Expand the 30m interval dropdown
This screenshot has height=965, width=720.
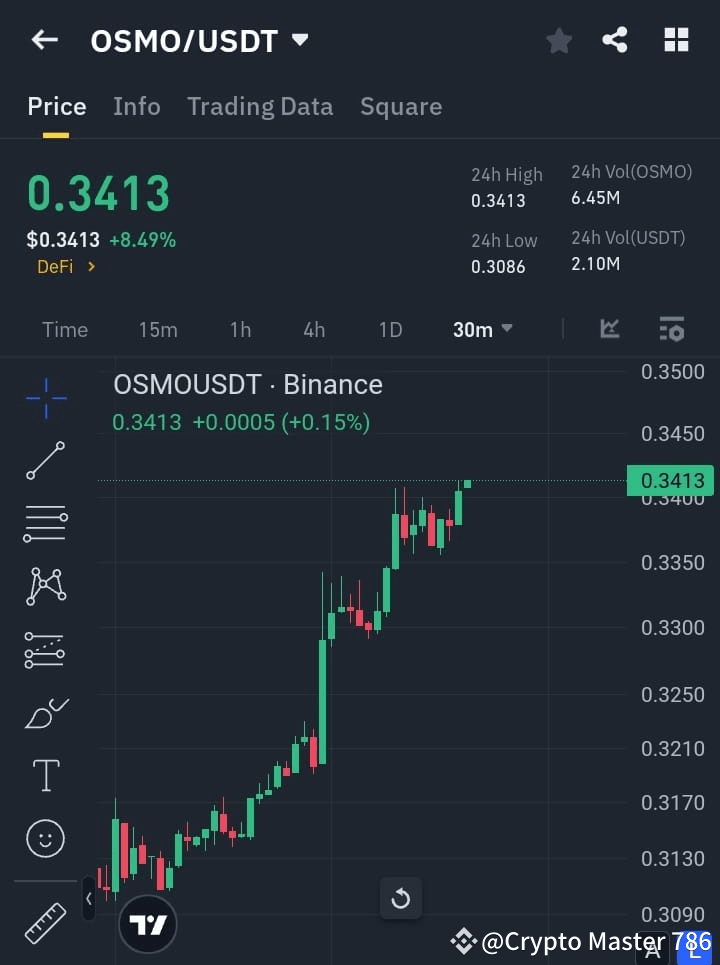[482, 329]
